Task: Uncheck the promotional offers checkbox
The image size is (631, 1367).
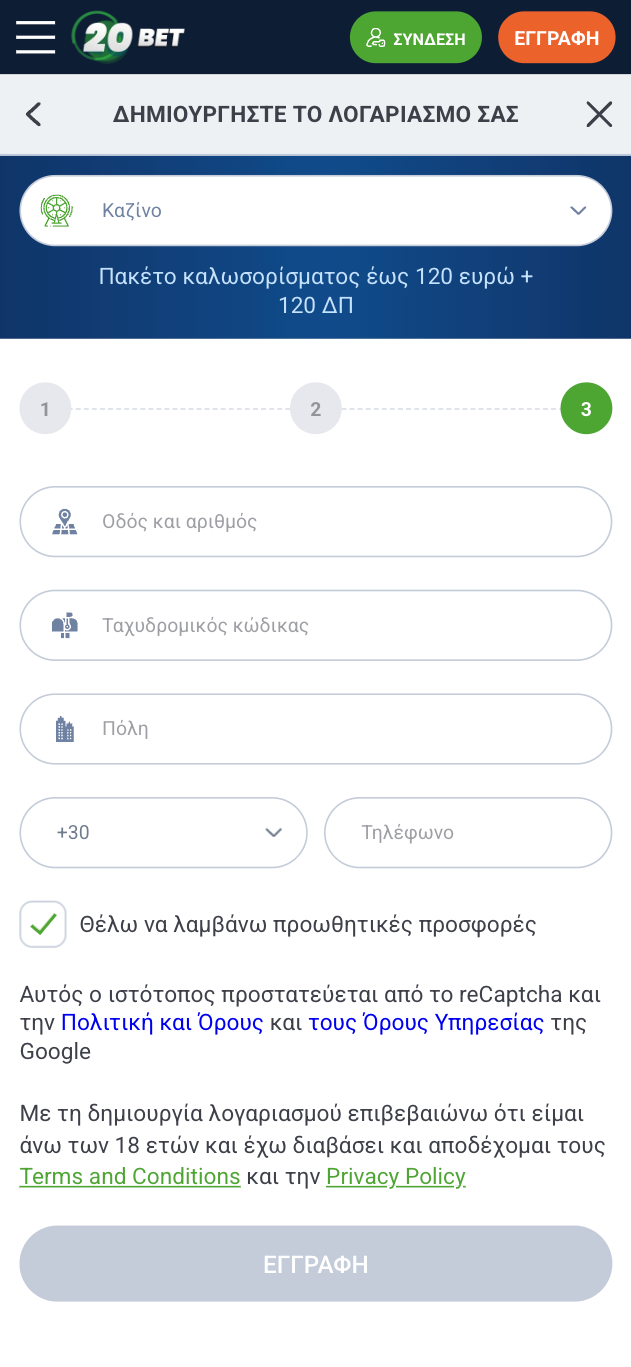Action: (x=43, y=924)
